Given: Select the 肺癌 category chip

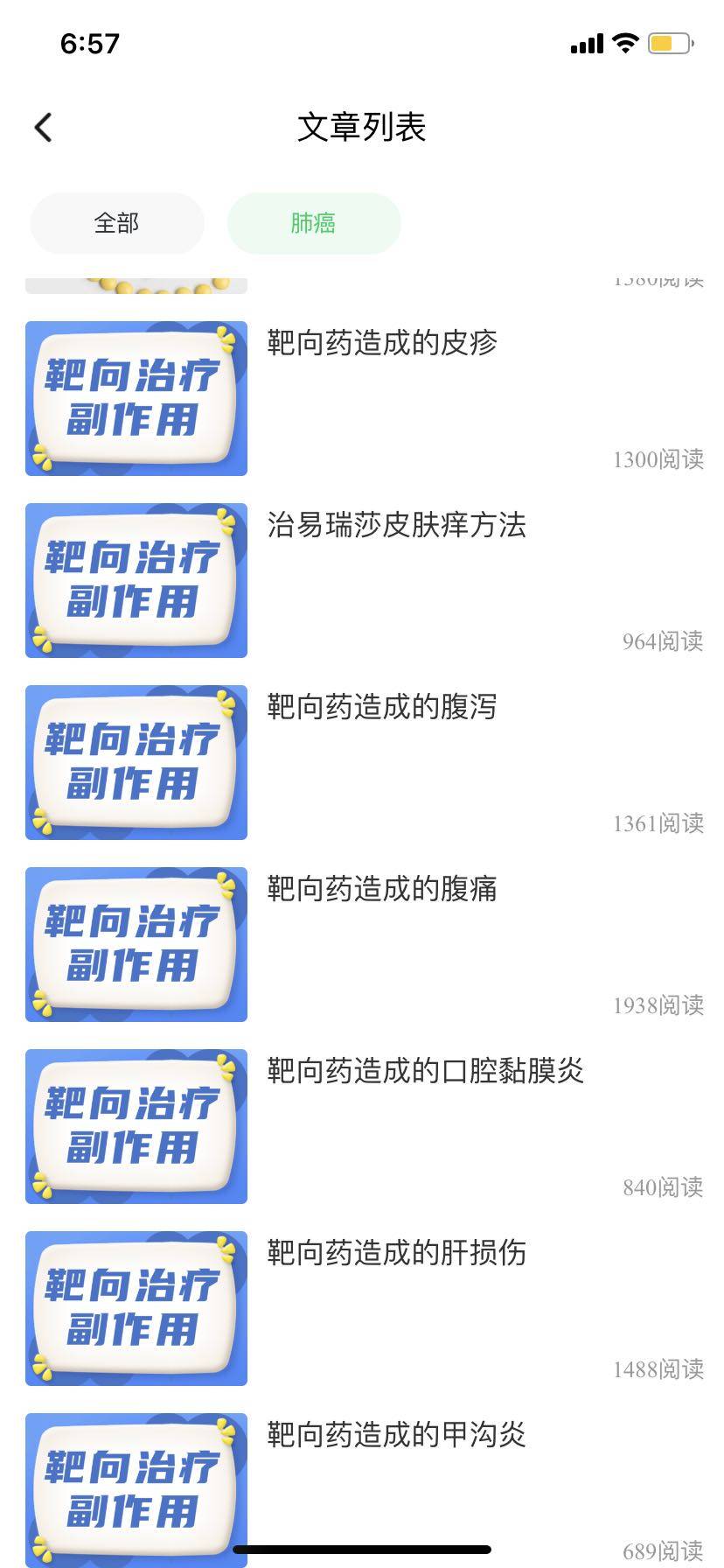Looking at the screenshot, I should (313, 223).
